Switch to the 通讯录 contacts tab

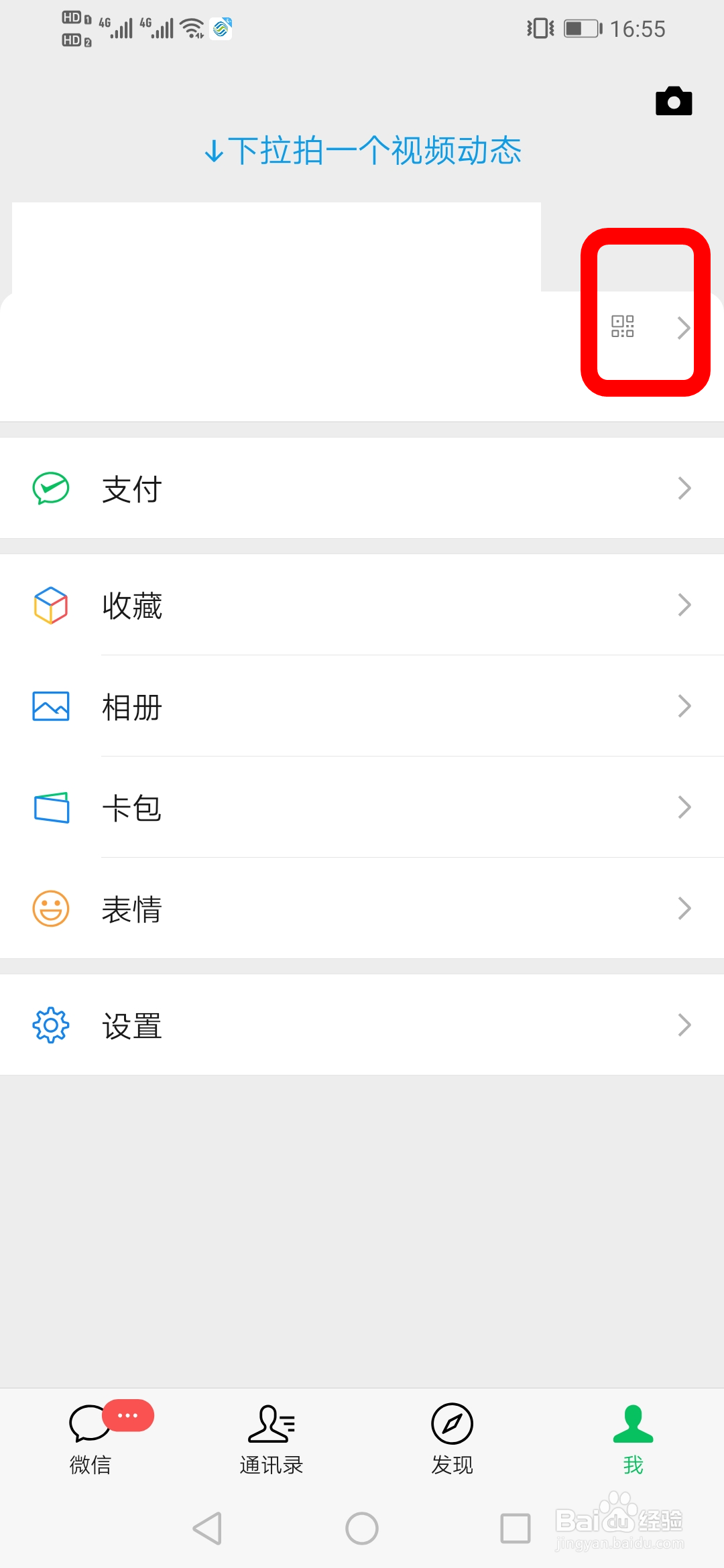(x=271, y=1438)
